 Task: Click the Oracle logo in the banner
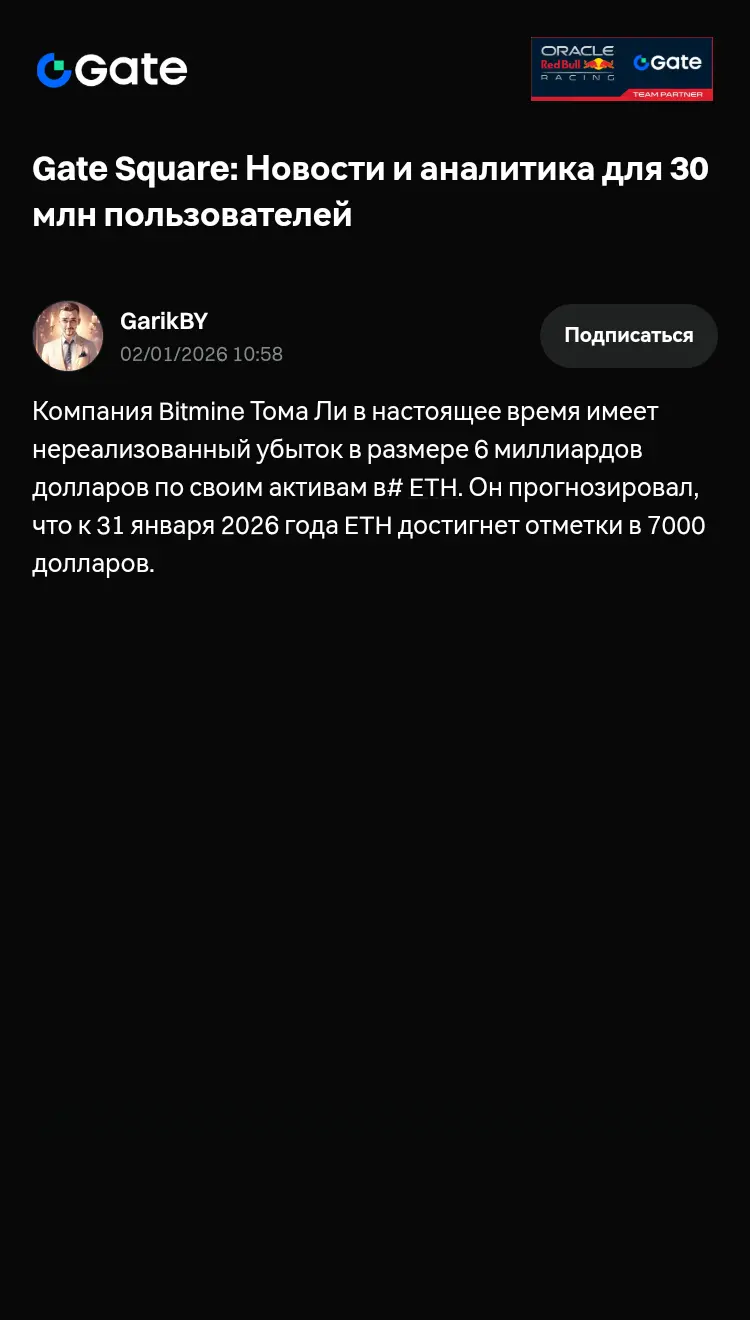(578, 50)
